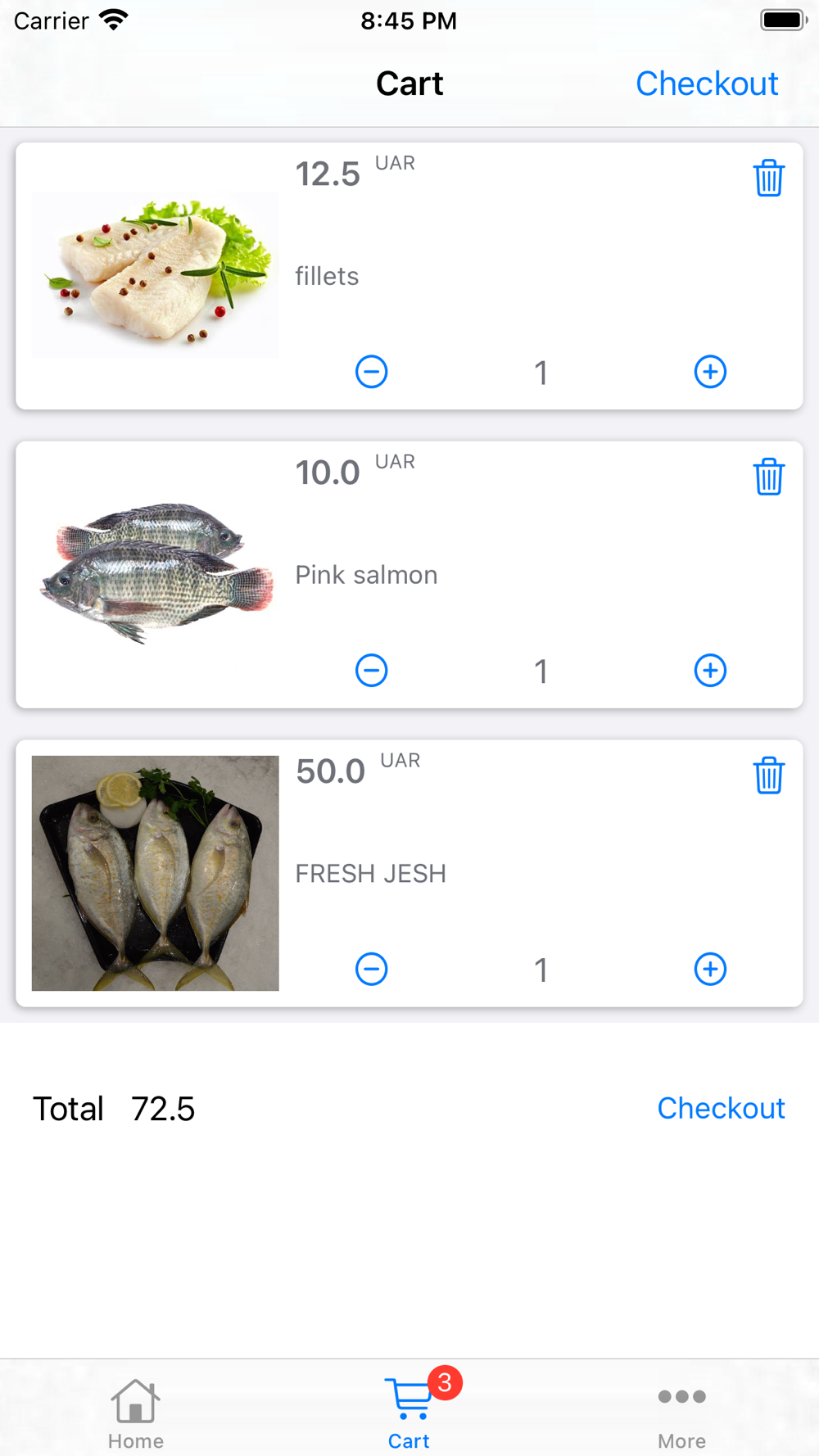819x1456 pixels.
Task: Tap Checkout in the top bar
Action: (x=707, y=84)
